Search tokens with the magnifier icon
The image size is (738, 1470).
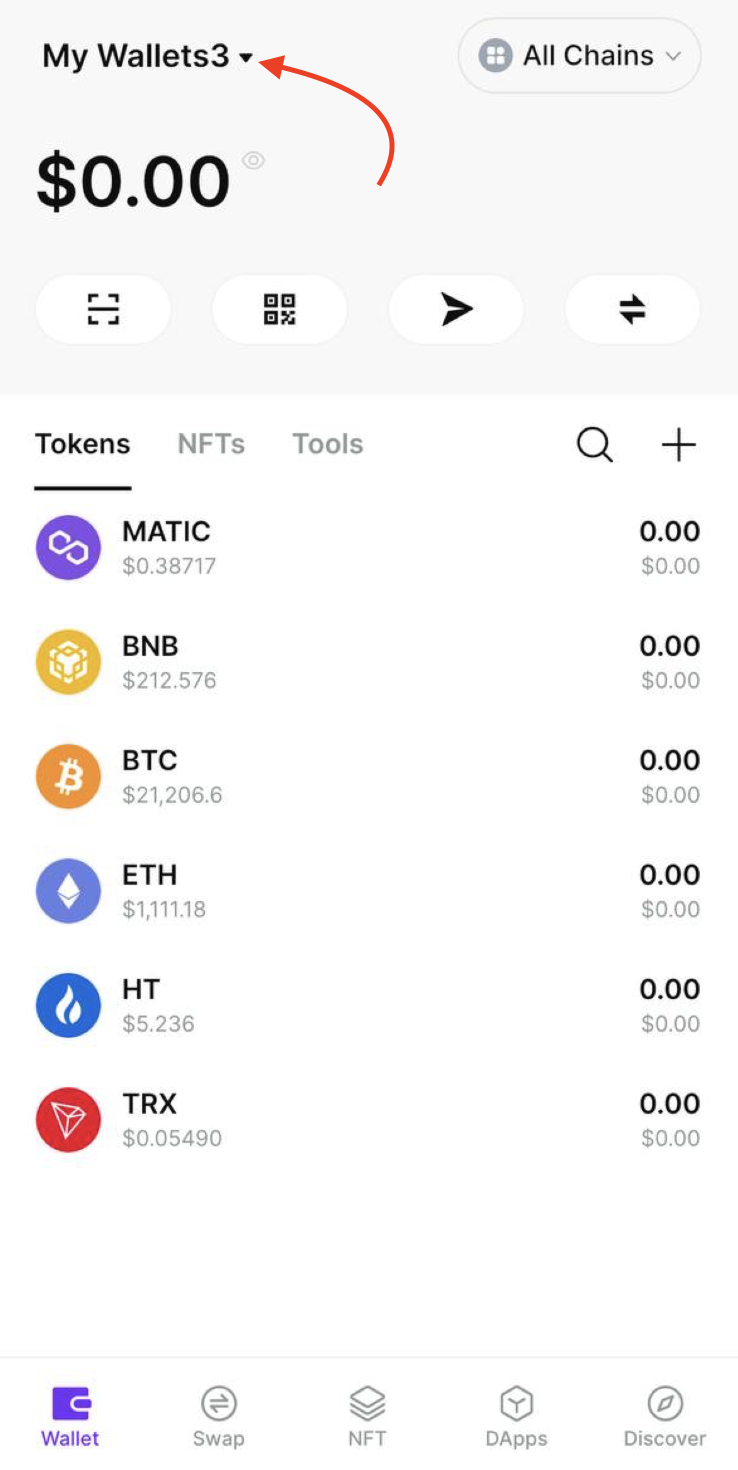(595, 445)
